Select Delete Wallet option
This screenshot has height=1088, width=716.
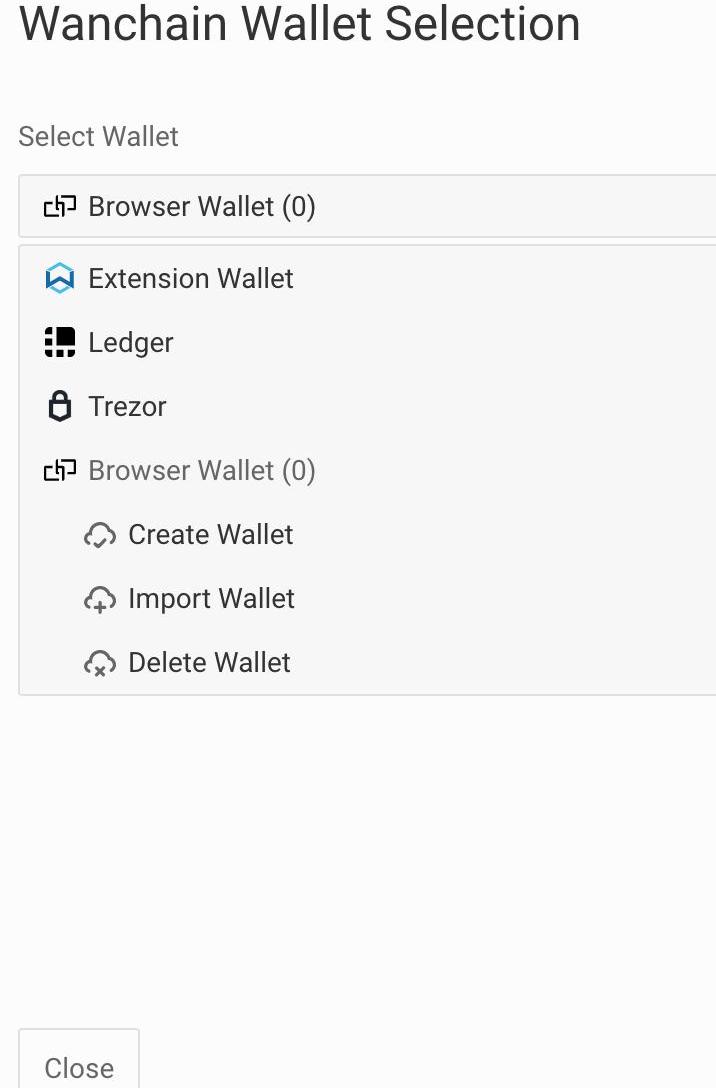coord(209,663)
